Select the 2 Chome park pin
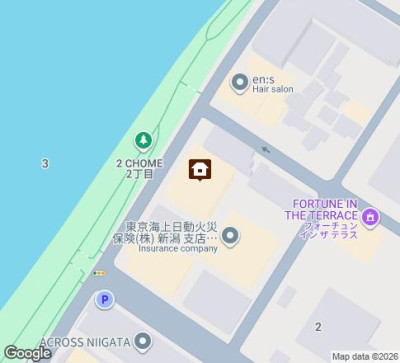 point(143,141)
